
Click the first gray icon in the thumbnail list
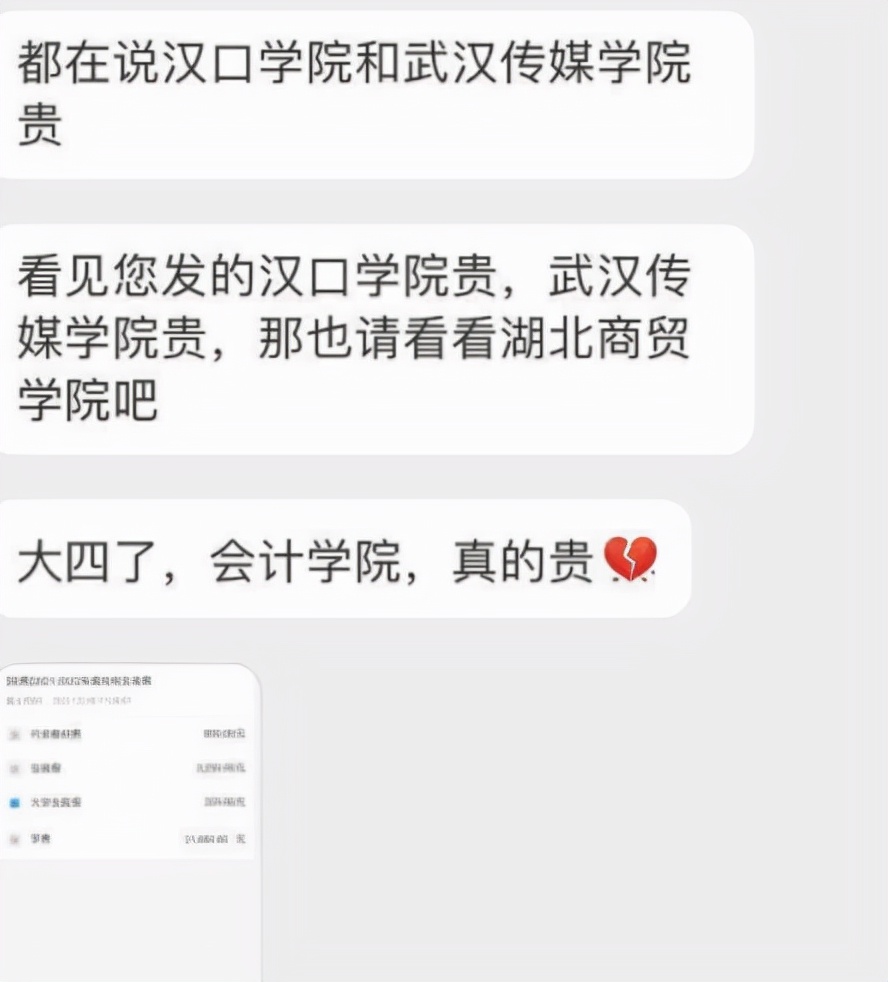click(x=13, y=734)
